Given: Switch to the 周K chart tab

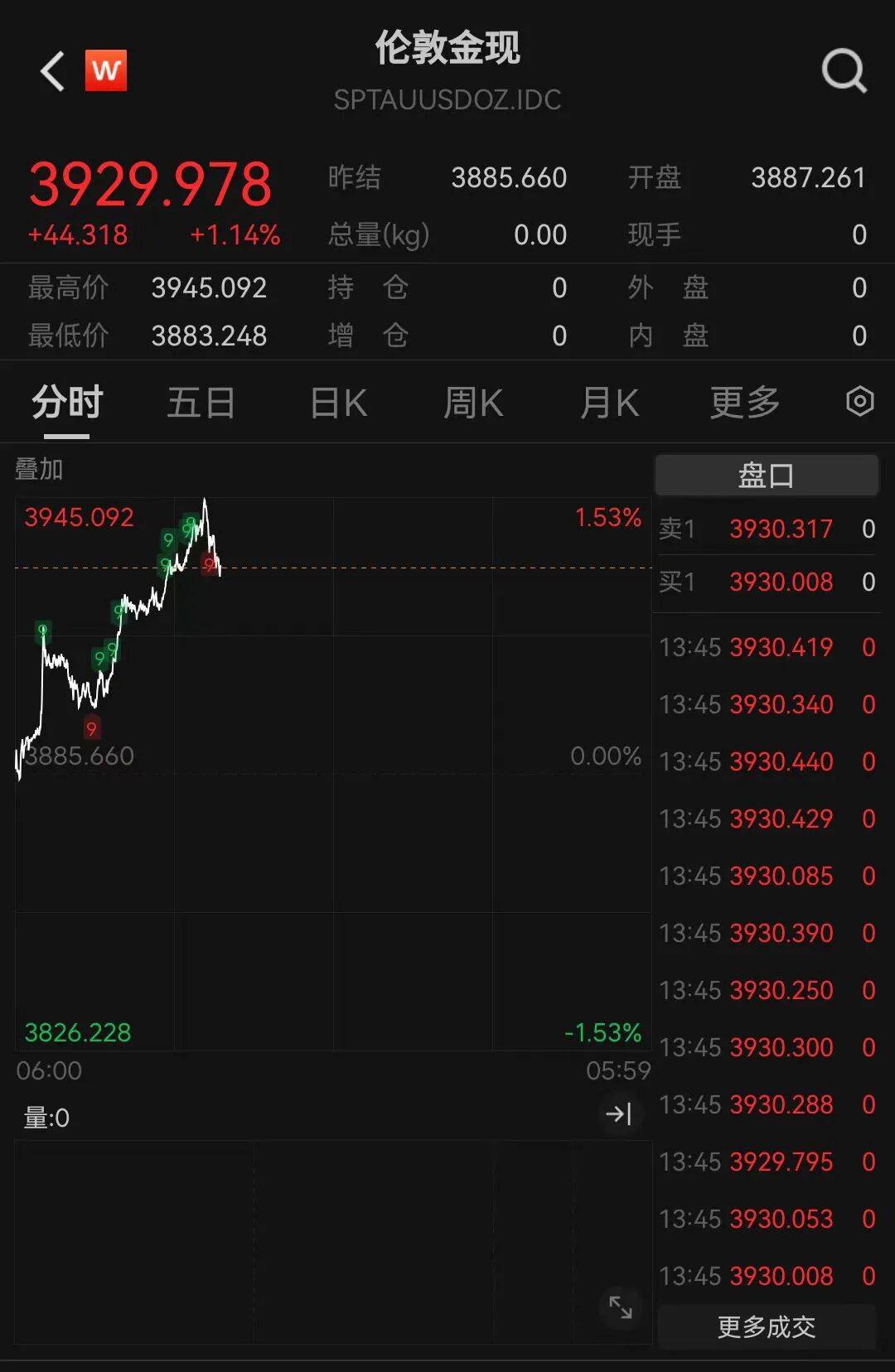Looking at the screenshot, I should click(473, 403).
